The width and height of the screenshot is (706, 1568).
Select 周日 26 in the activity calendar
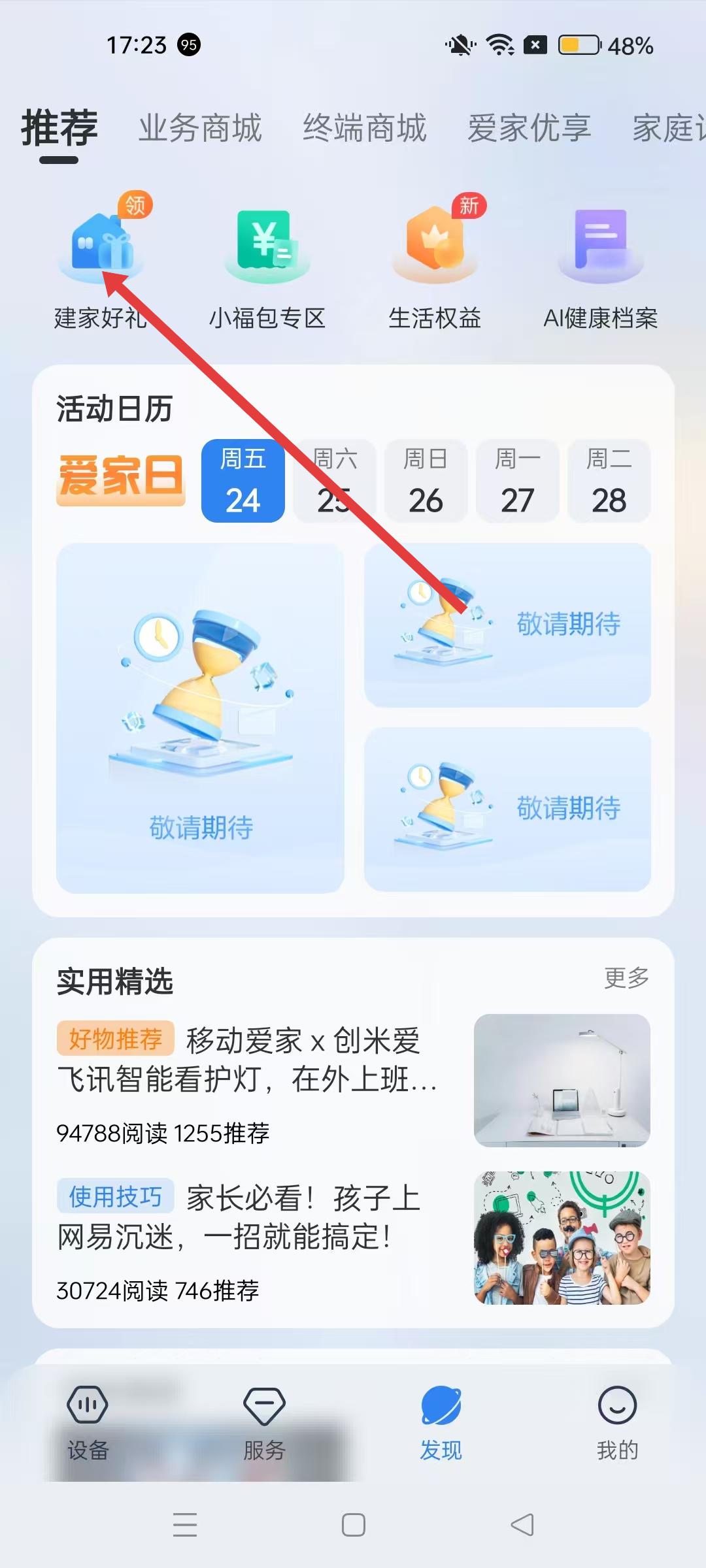(x=426, y=481)
